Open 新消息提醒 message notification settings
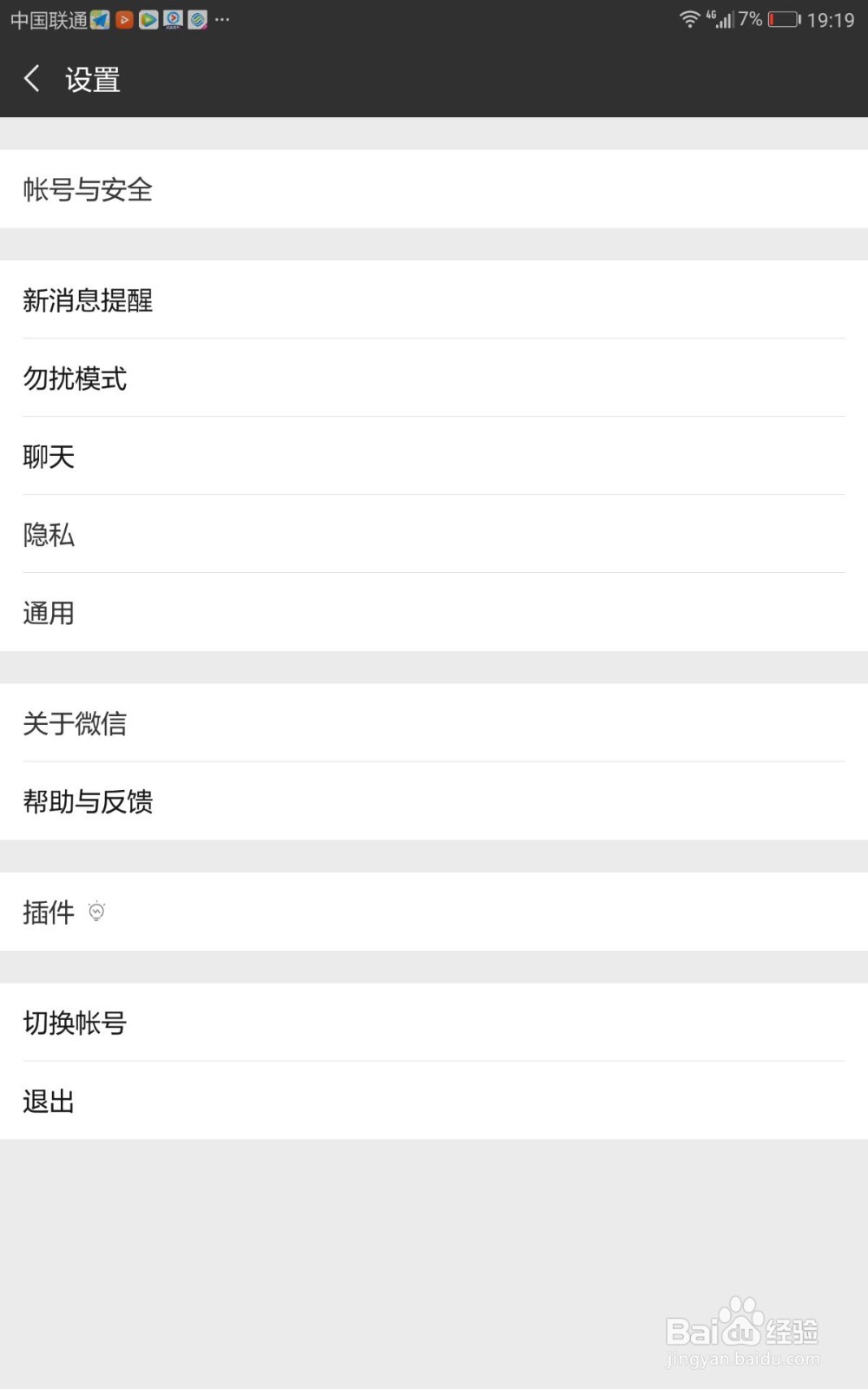868x1389 pixels. coord(88,301)
